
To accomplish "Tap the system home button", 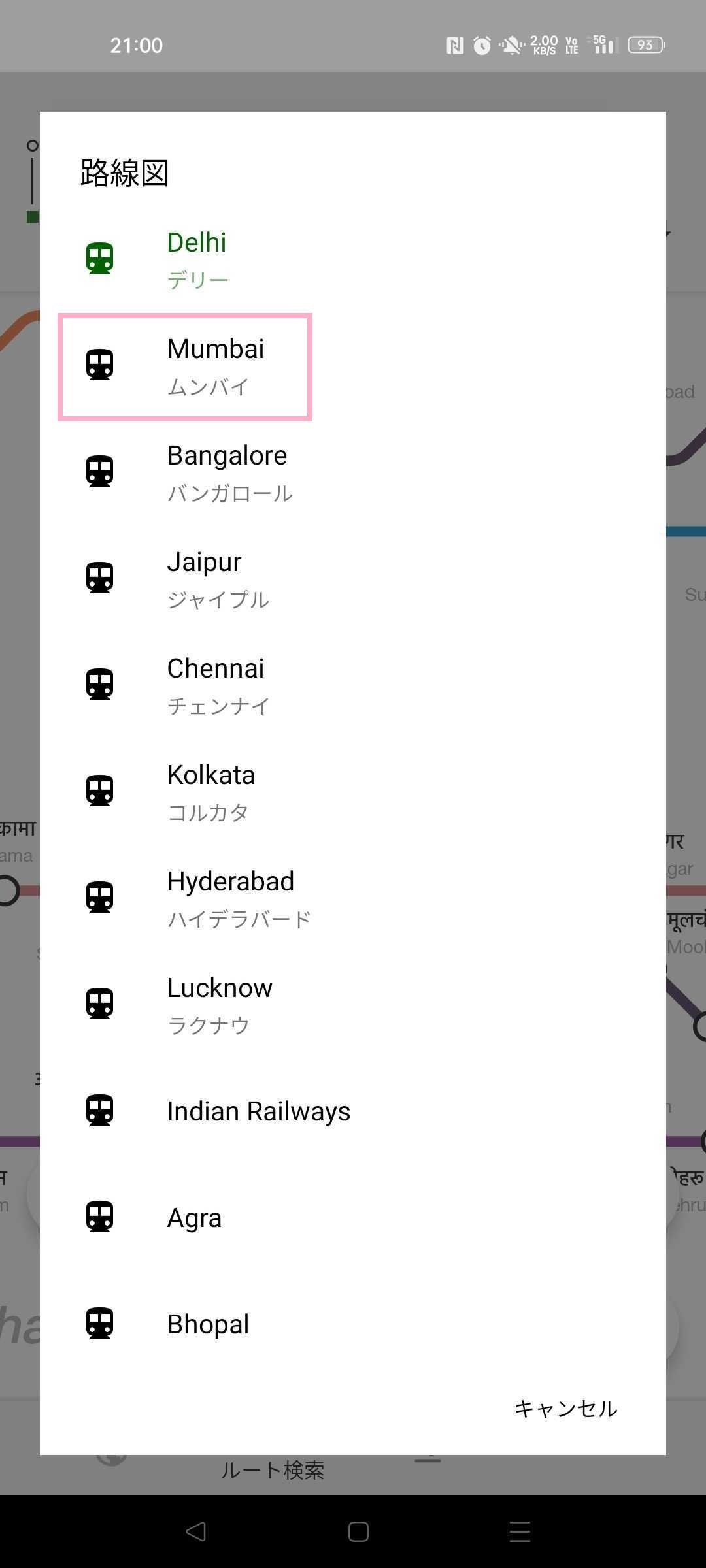I will [358, 1531].
